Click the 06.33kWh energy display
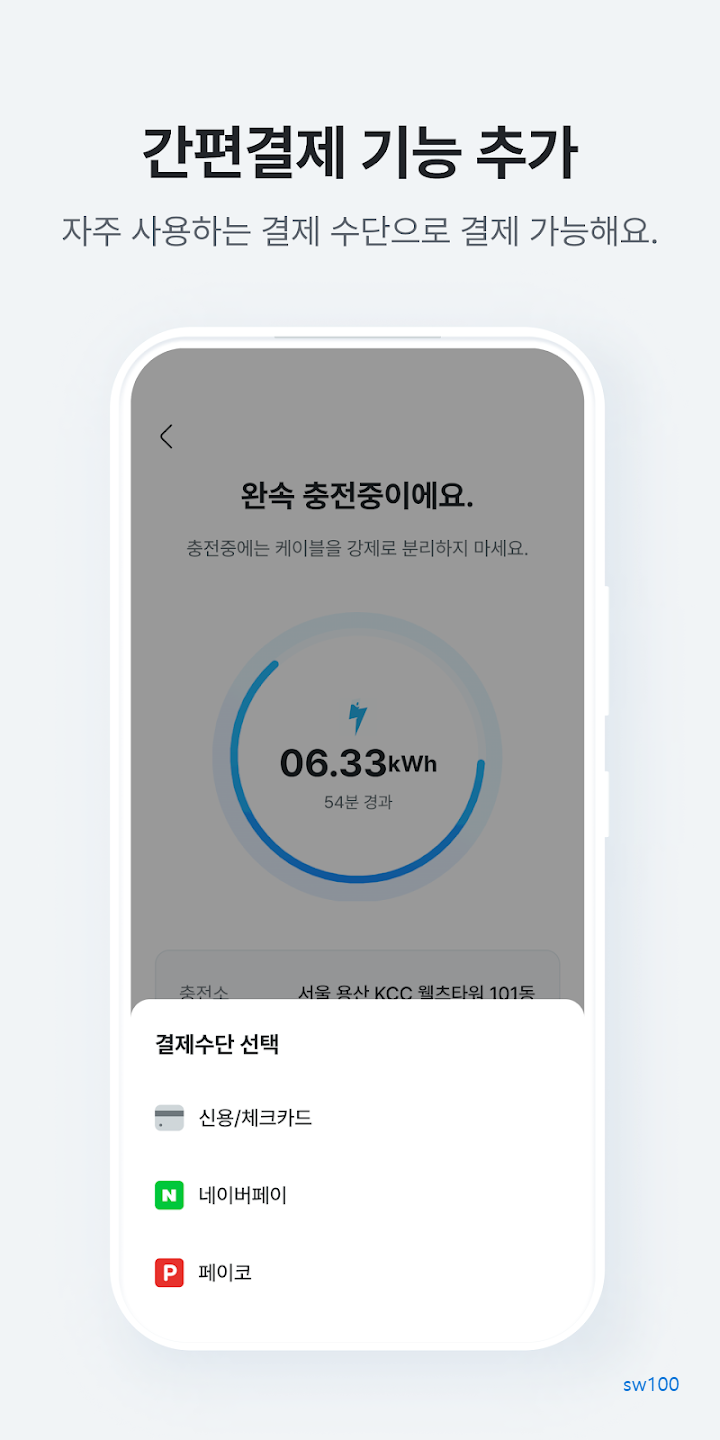 (360, 763)
